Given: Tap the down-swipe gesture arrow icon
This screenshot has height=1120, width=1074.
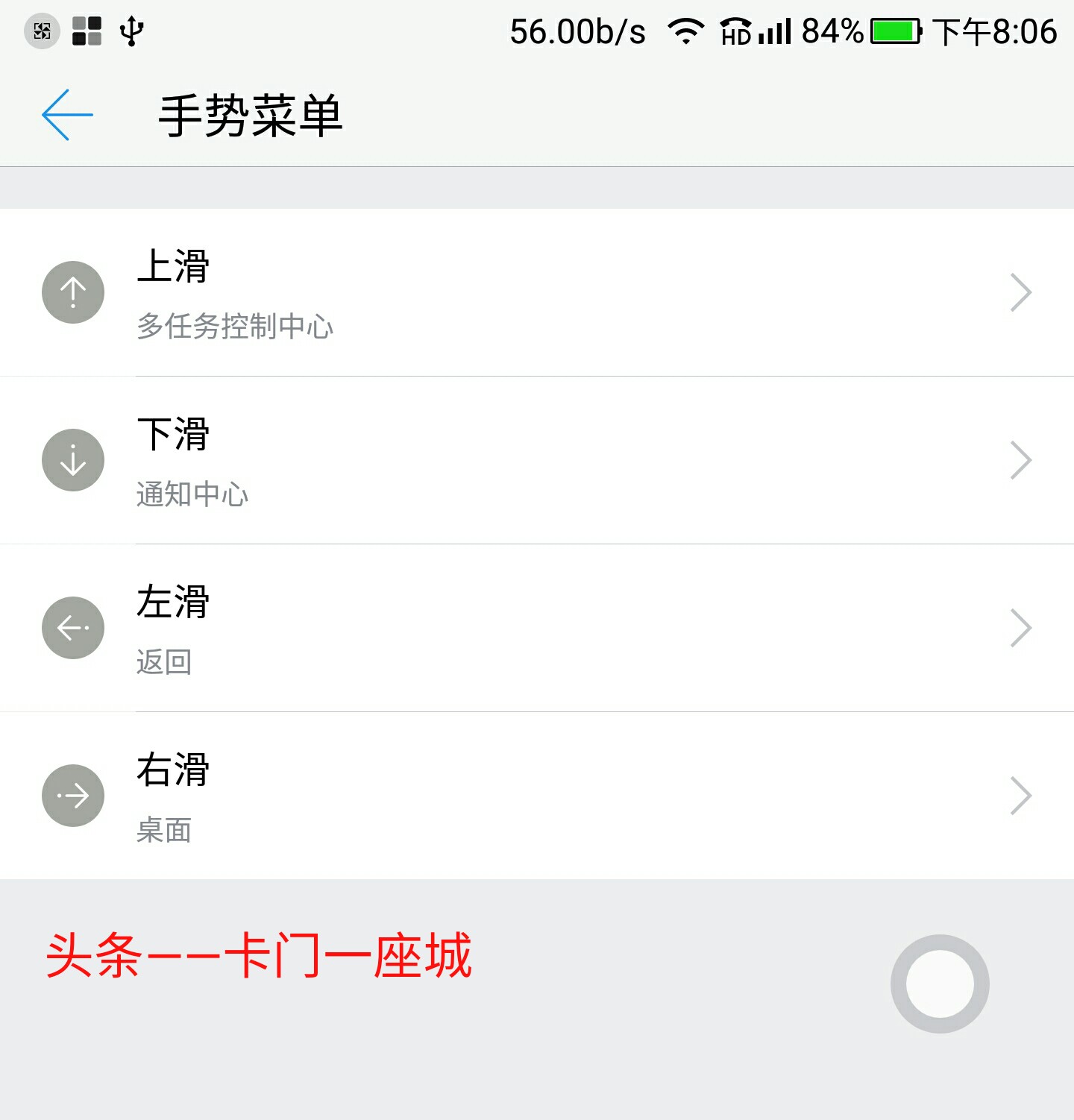Looking at the screenshot, I should click(x=72, y=460).
